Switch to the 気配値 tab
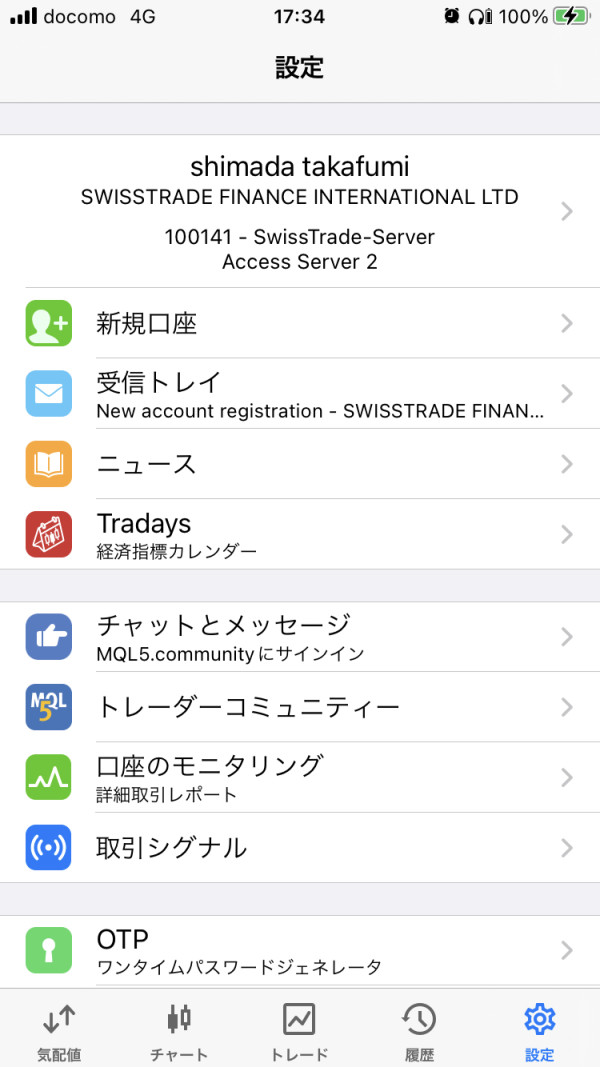 [x=59, y=1029]
